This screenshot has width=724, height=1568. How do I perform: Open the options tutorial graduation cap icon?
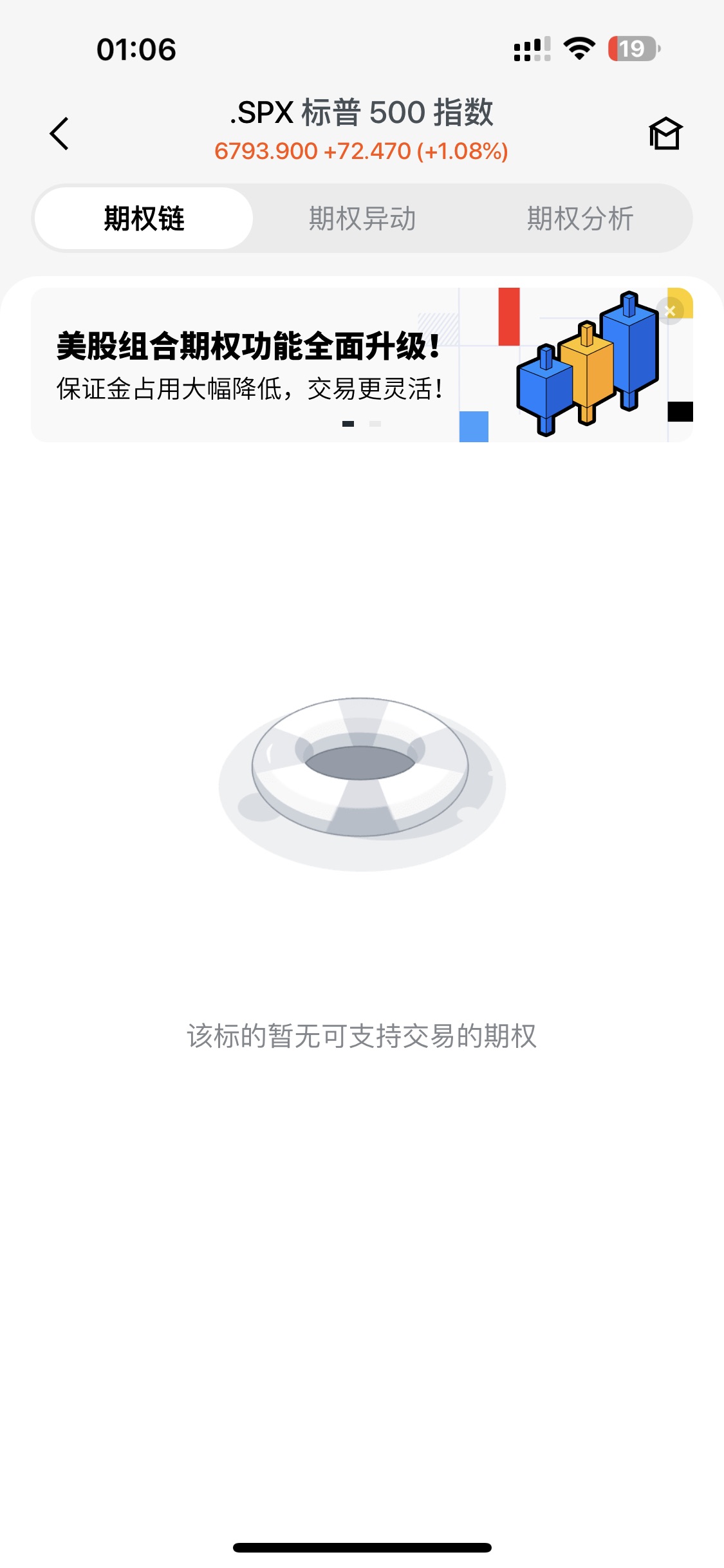(665, 134)
